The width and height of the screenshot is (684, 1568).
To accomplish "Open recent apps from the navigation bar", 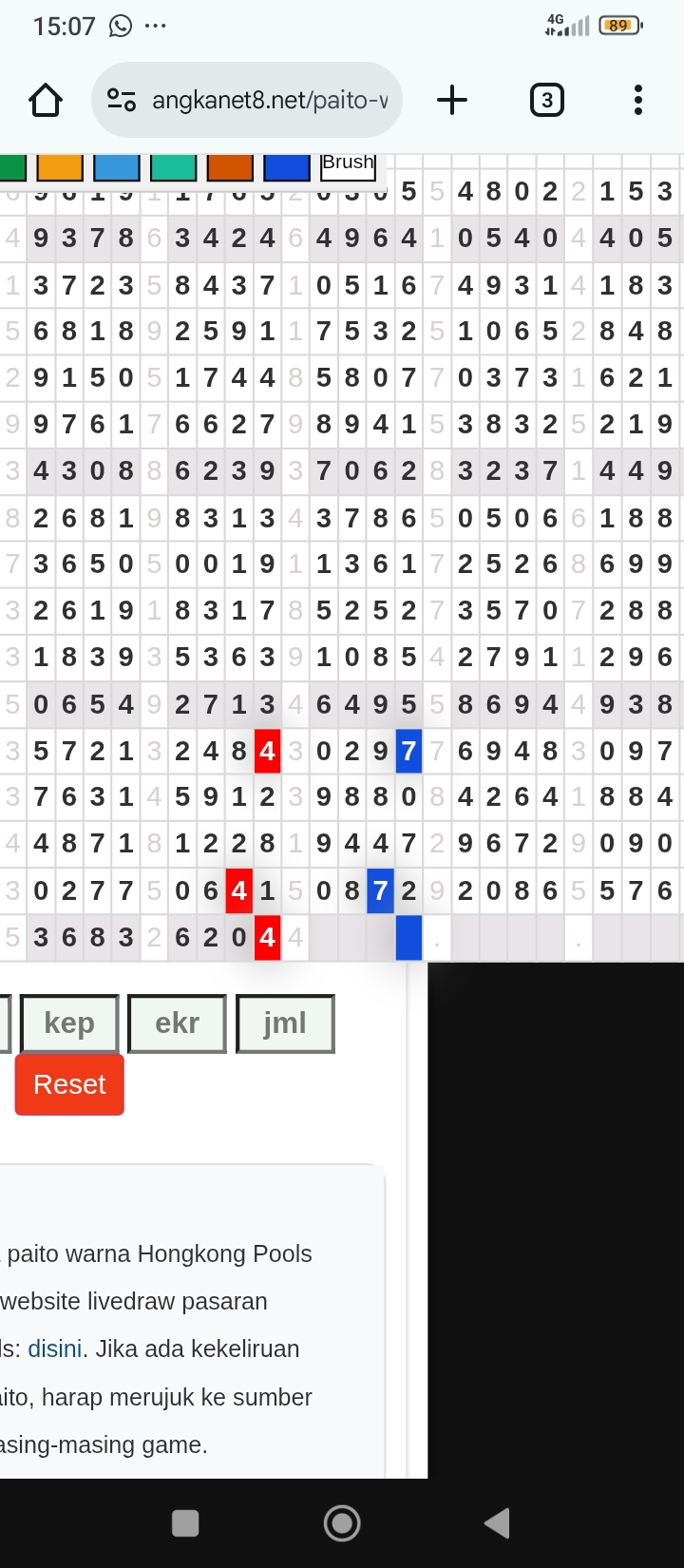I will coord(185,1523).
